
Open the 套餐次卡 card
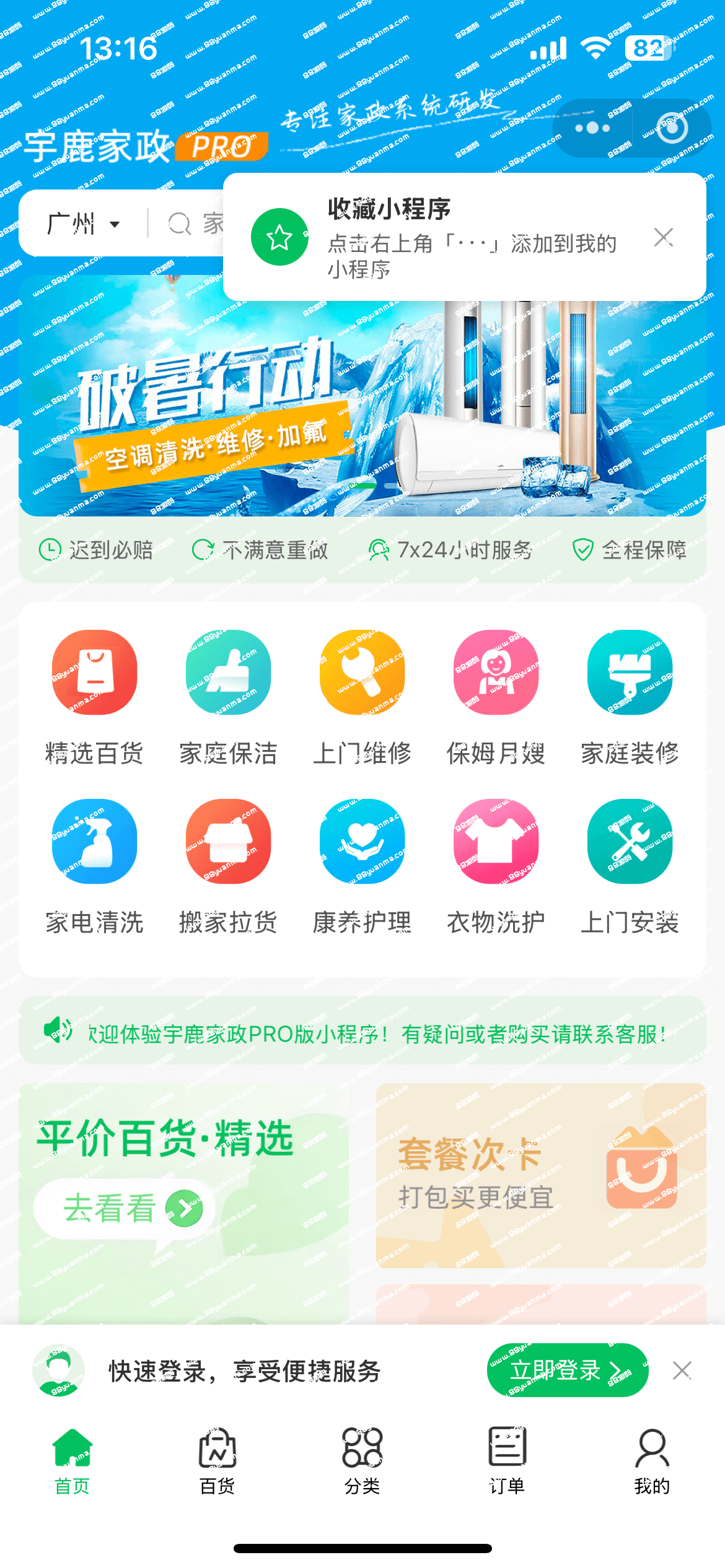(541, 1175)
